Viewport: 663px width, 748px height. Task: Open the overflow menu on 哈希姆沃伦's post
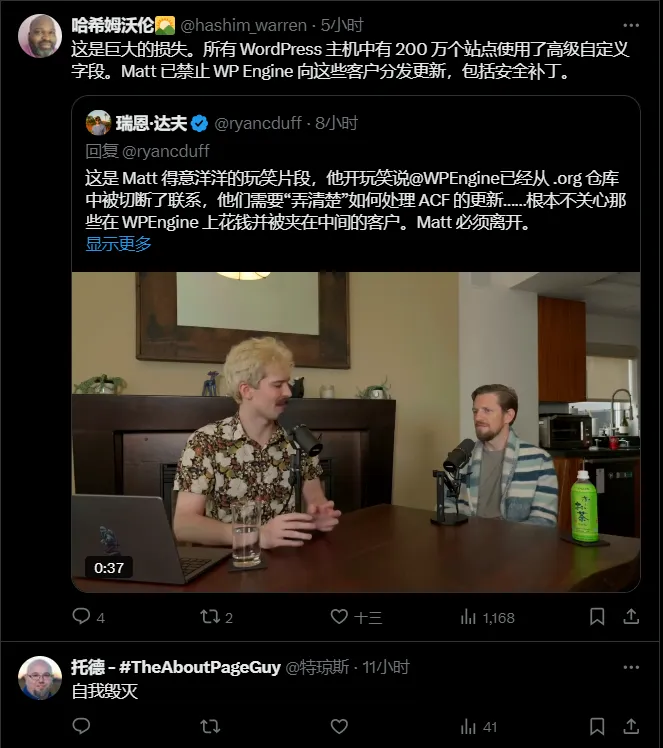click(631, 26)
